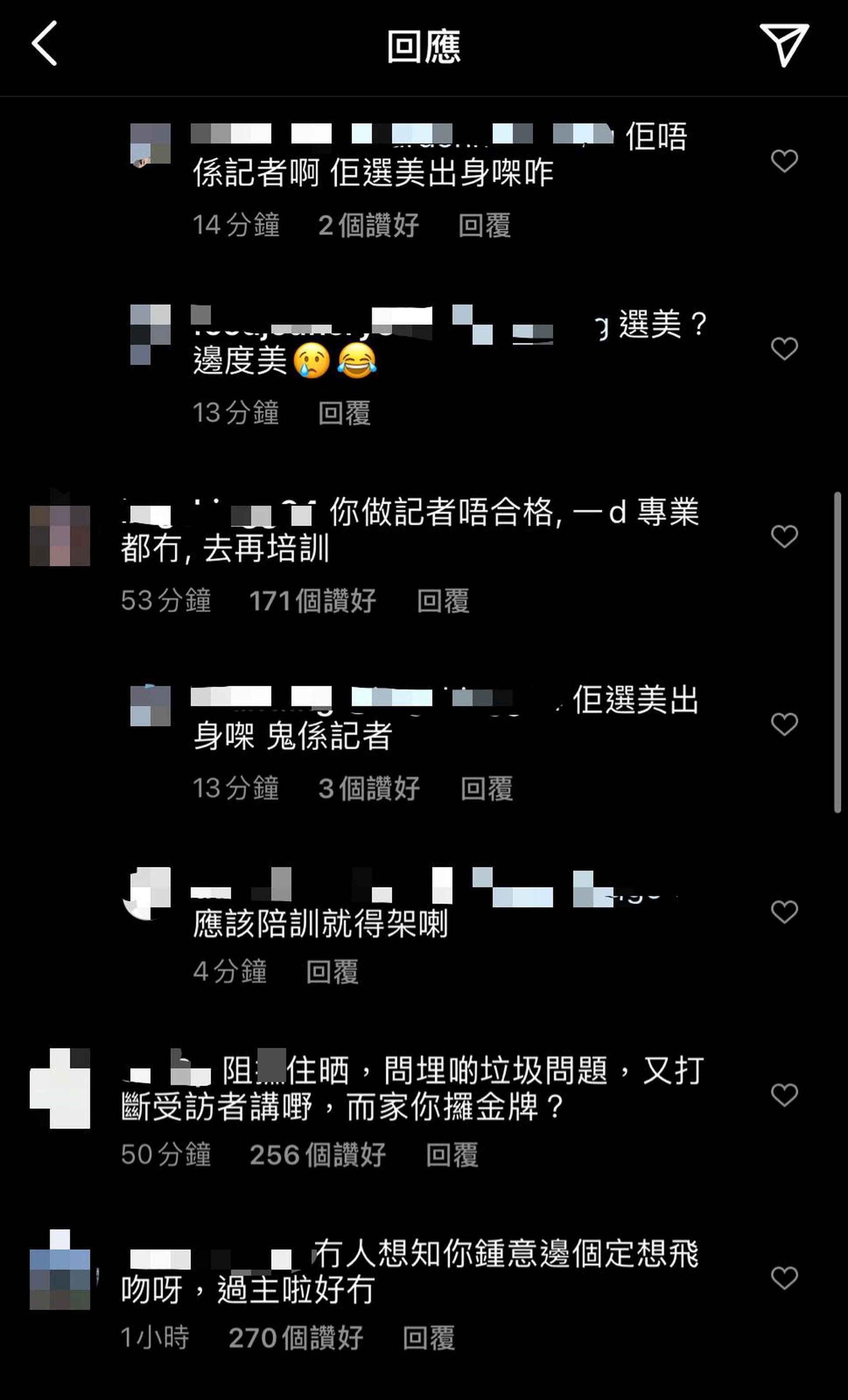Viewport: 848px width, 1400px height.
Task: Reply to the 4分鐘 comment '應該陪訓就得架喇'
Action: [x=332, y=972]
